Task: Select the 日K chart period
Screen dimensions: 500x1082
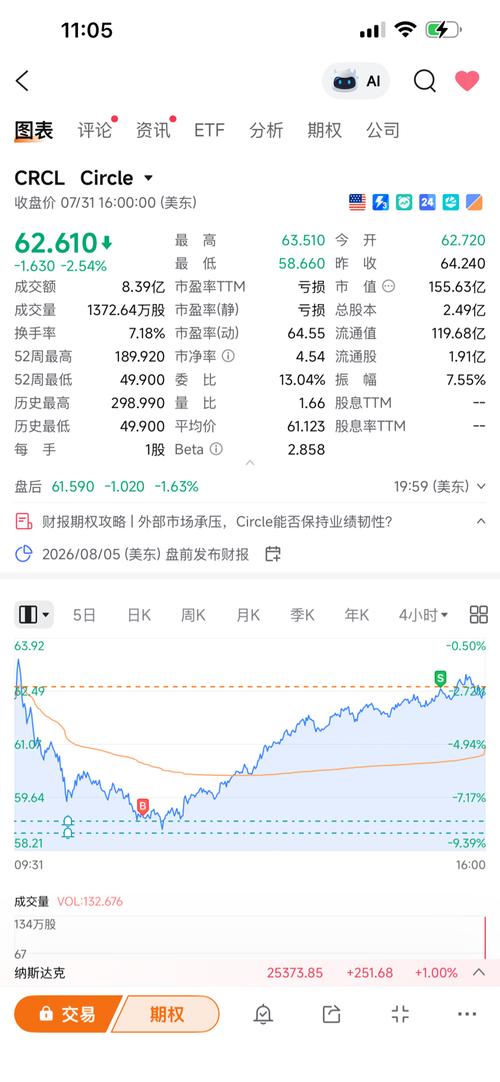Action: click(x=139, y=615)
